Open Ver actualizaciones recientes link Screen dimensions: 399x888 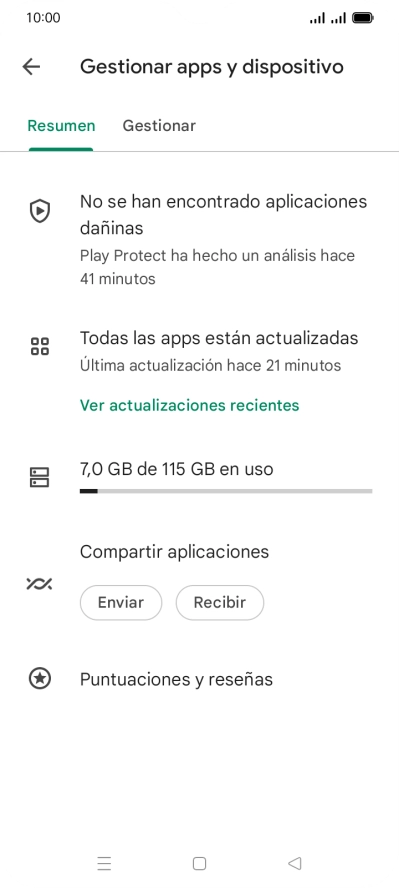click(190, 405)
